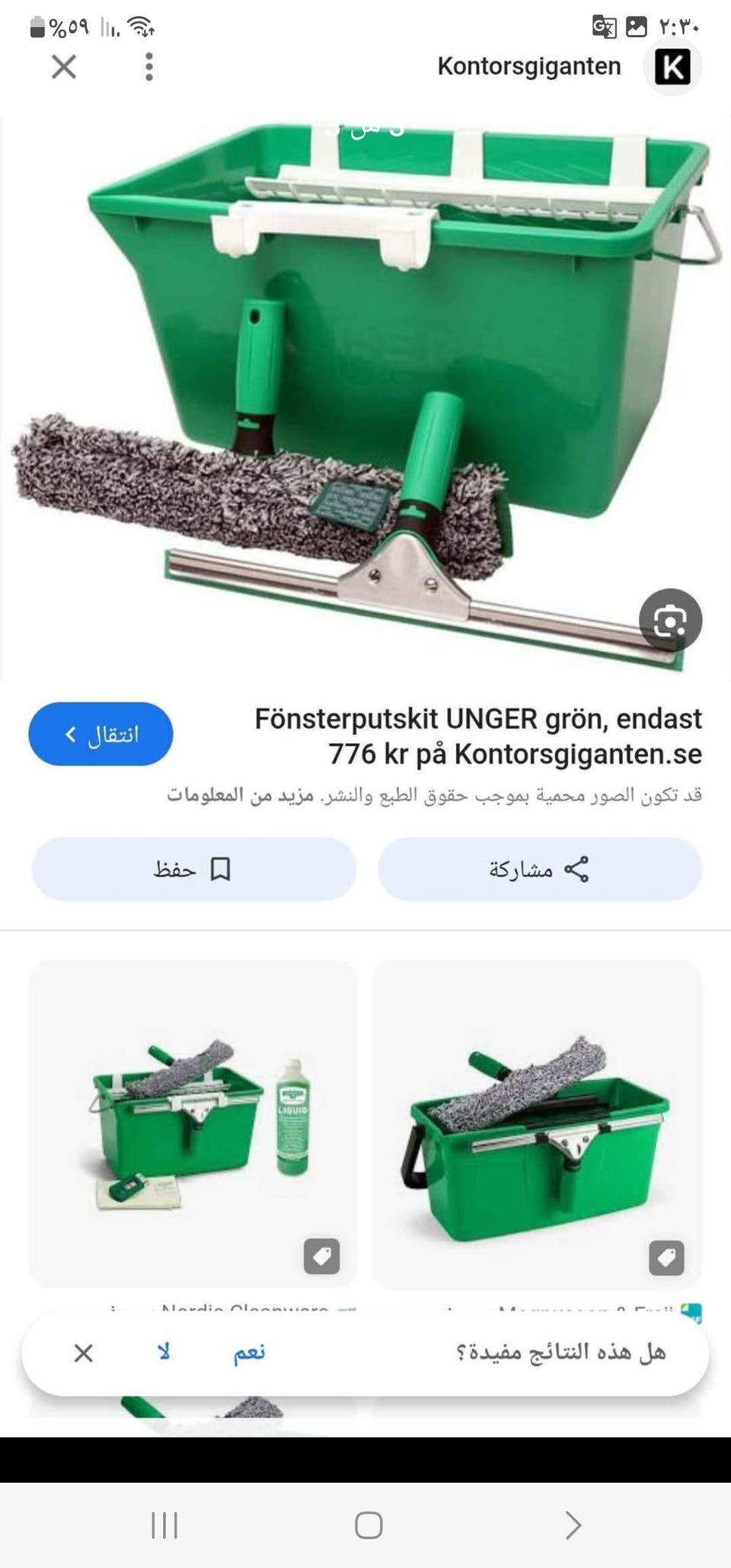
Task: Tap the share icon next to مشاركة
Action: pos(577,869)
